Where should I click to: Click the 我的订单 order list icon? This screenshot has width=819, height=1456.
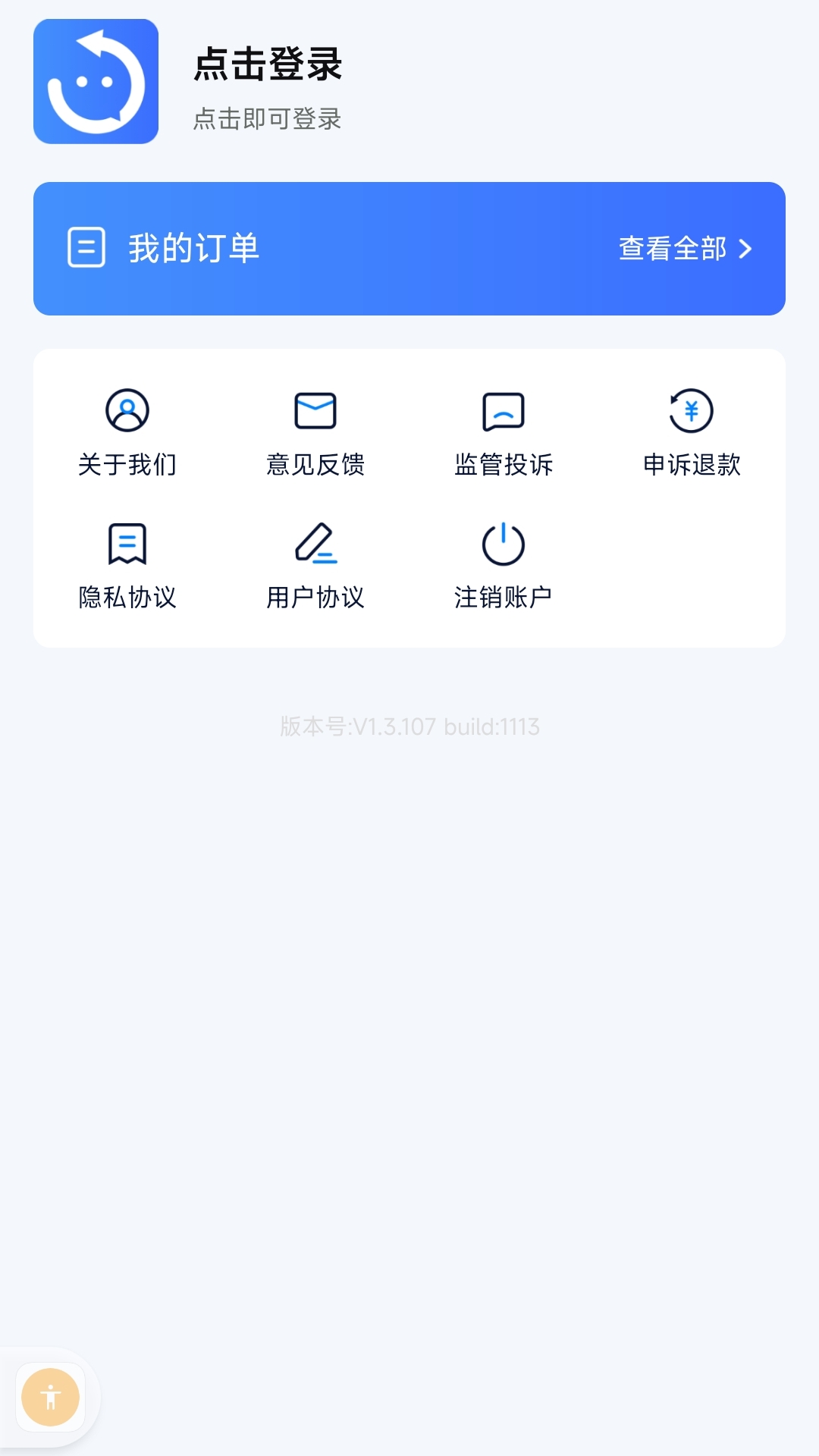(x=86, y=248)
